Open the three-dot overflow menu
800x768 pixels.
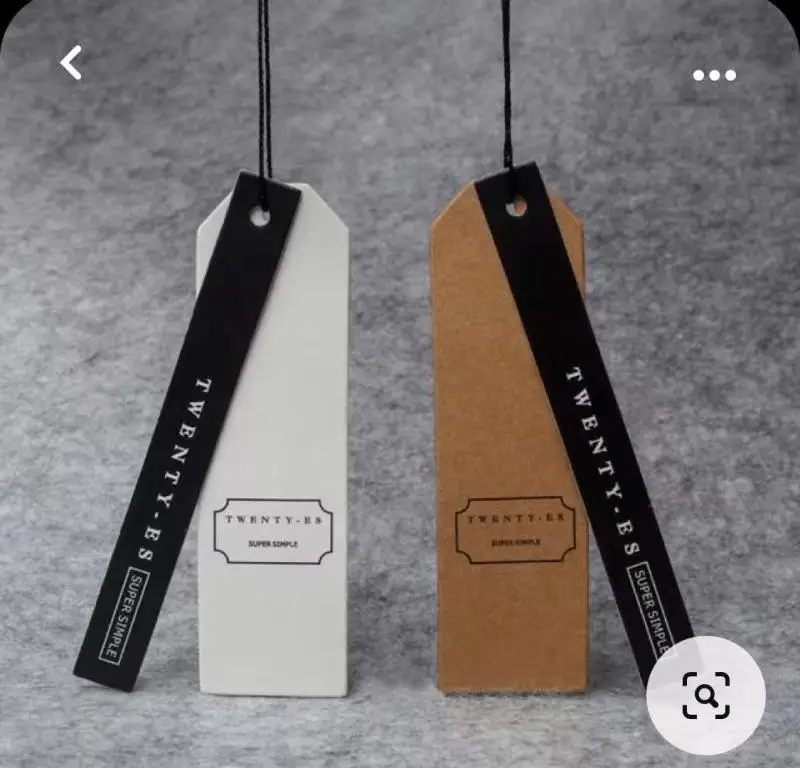[x=714, y=76]
